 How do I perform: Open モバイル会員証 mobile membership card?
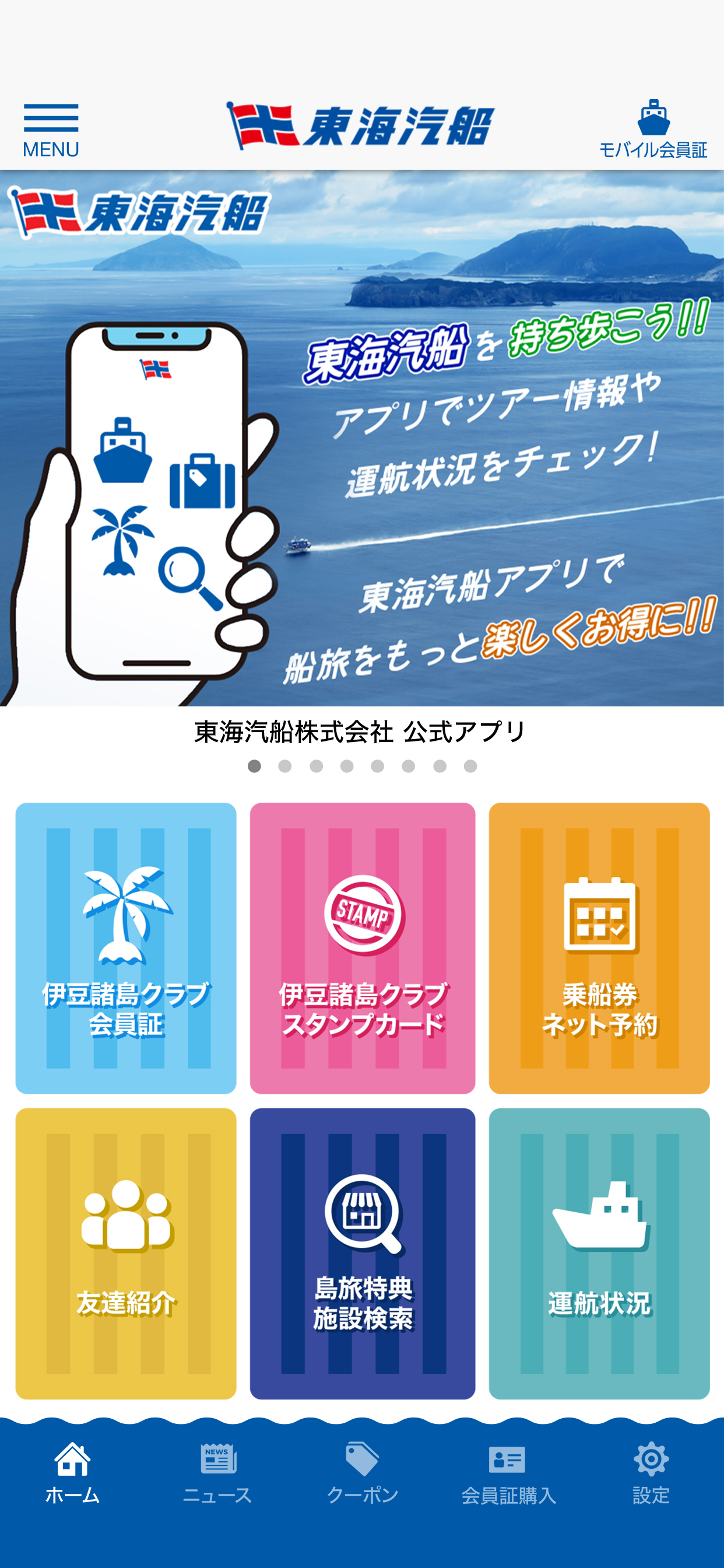click(x=653, y=129)
